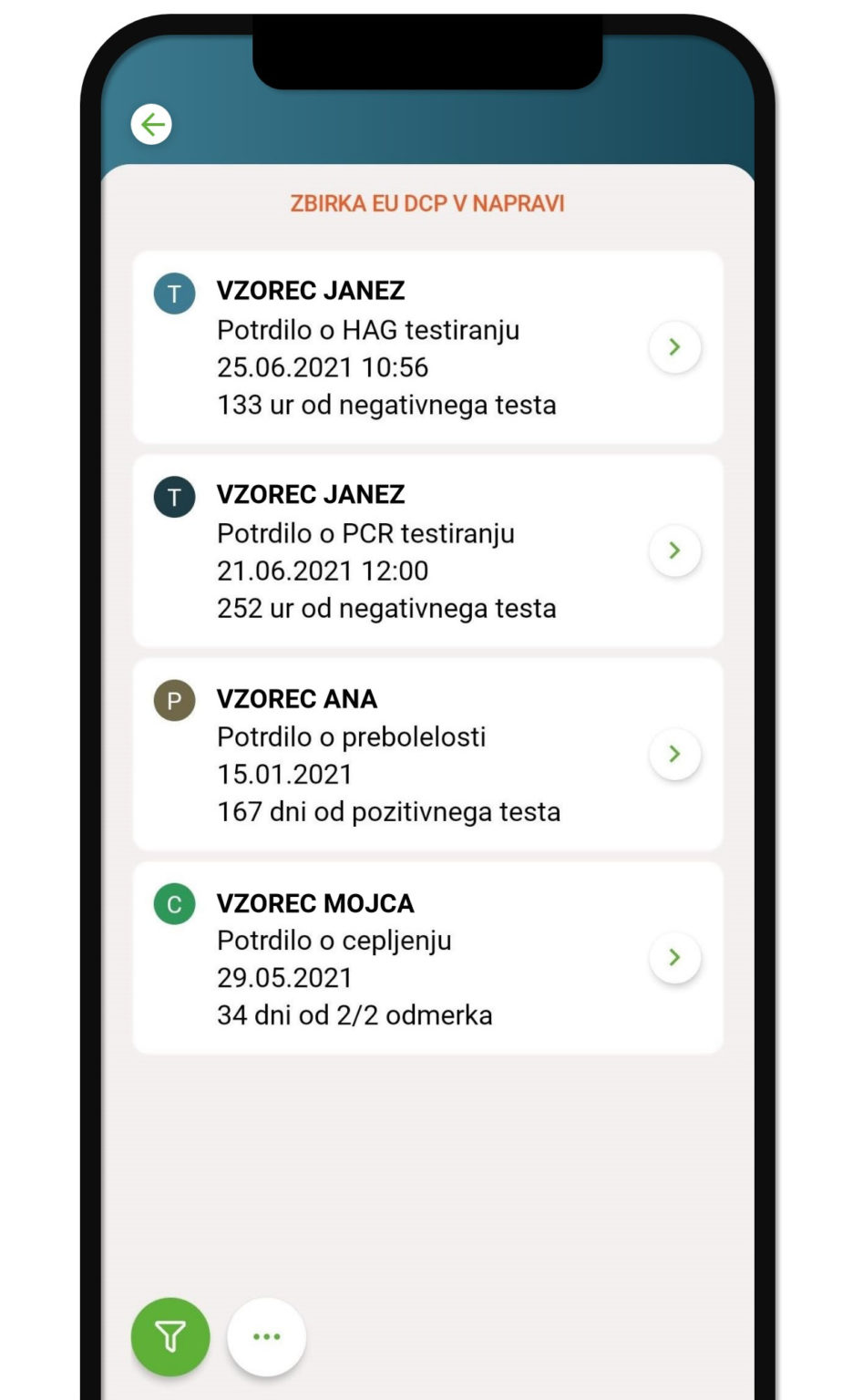Screen dimensions: 863x1400
Task: Open VZOREC MOJCA's cepljenju certificate chevron
Action: [674, 957]
